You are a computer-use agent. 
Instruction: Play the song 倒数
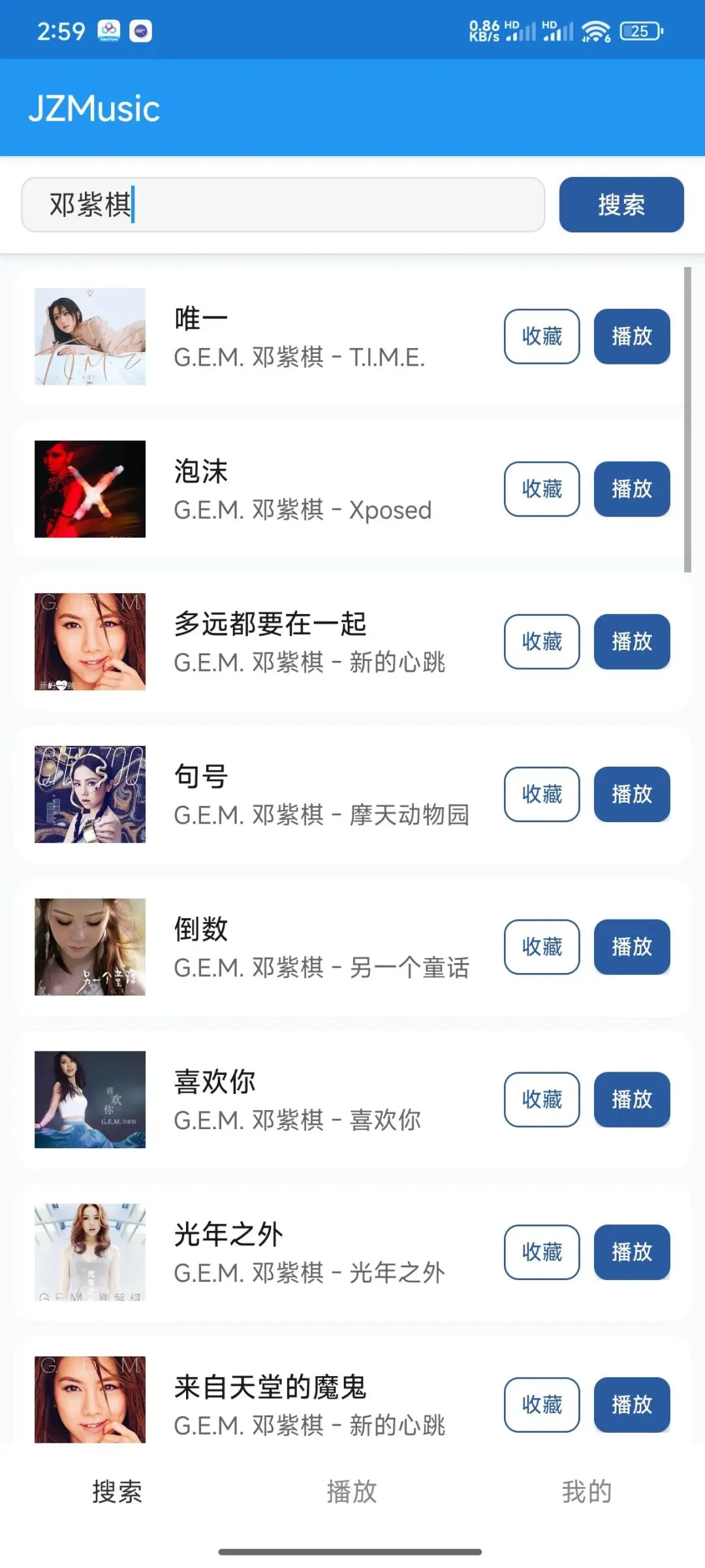tap(632, 947)
